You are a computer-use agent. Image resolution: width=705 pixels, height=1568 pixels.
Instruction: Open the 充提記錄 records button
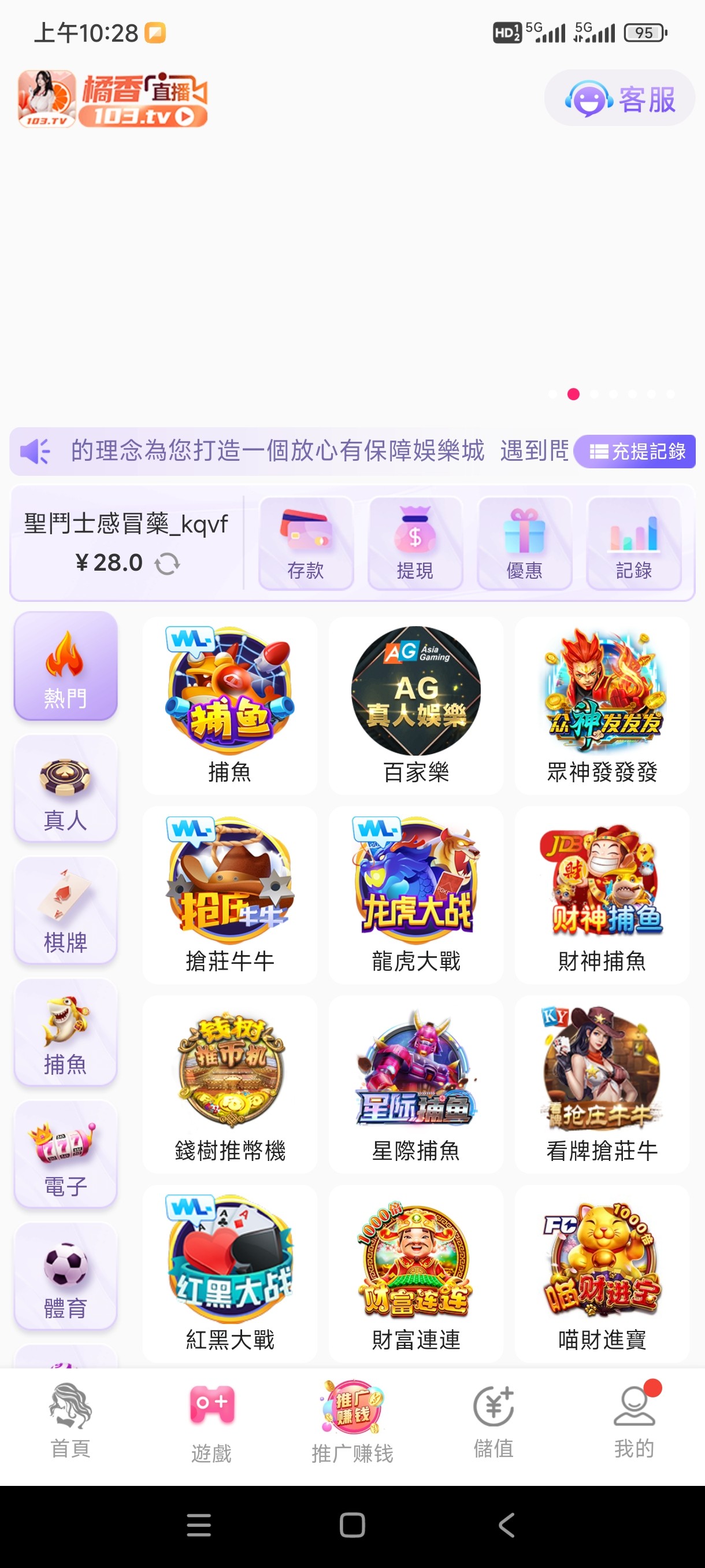point(635,452)
